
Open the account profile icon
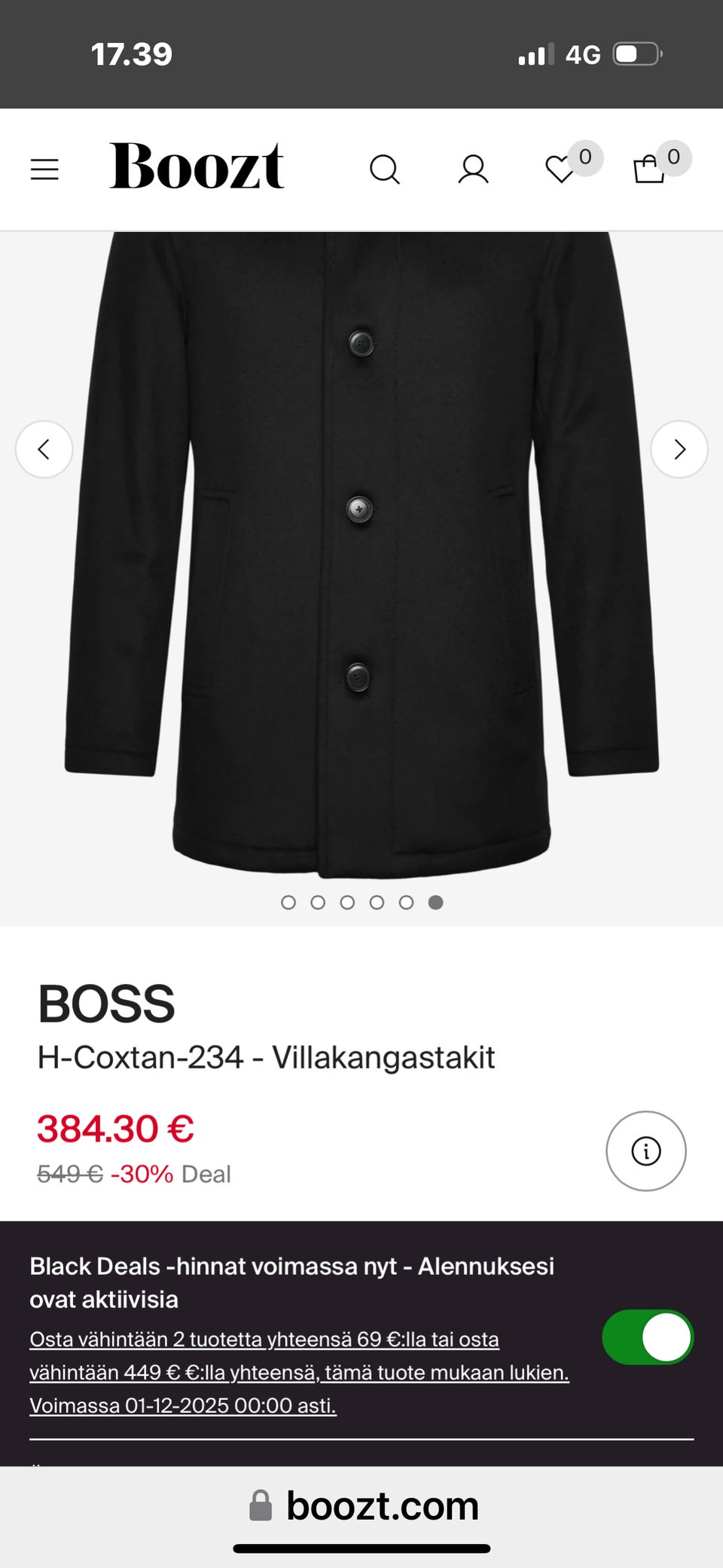coord(473,170)
